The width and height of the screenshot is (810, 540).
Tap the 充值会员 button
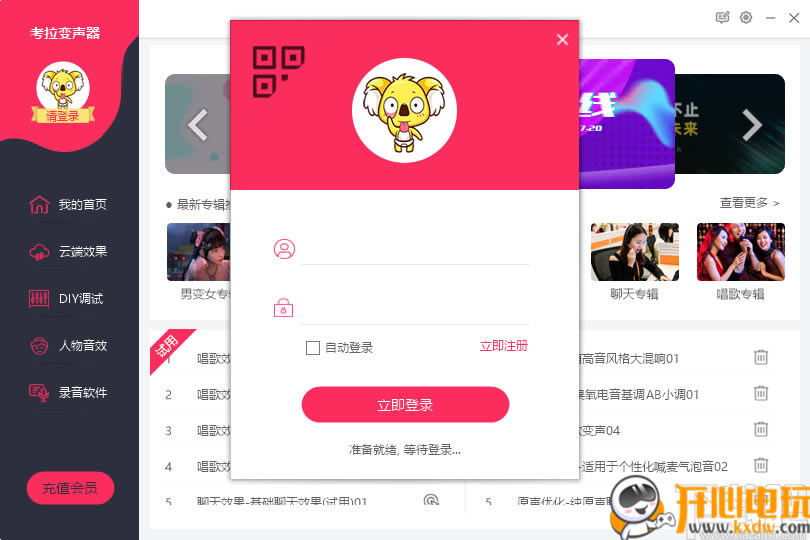click(70, 488)
